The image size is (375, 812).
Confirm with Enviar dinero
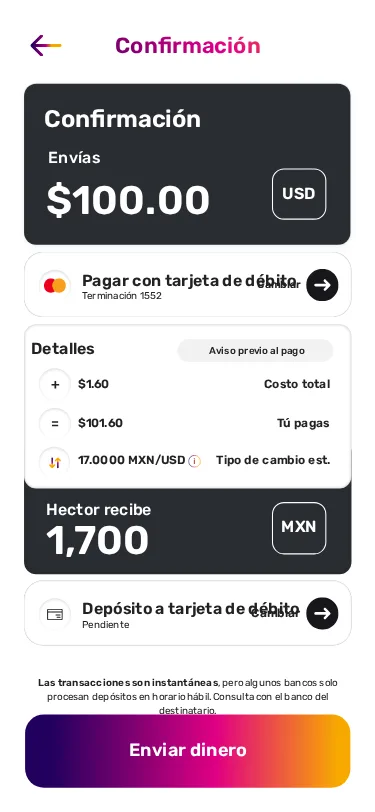pos(188,751)
